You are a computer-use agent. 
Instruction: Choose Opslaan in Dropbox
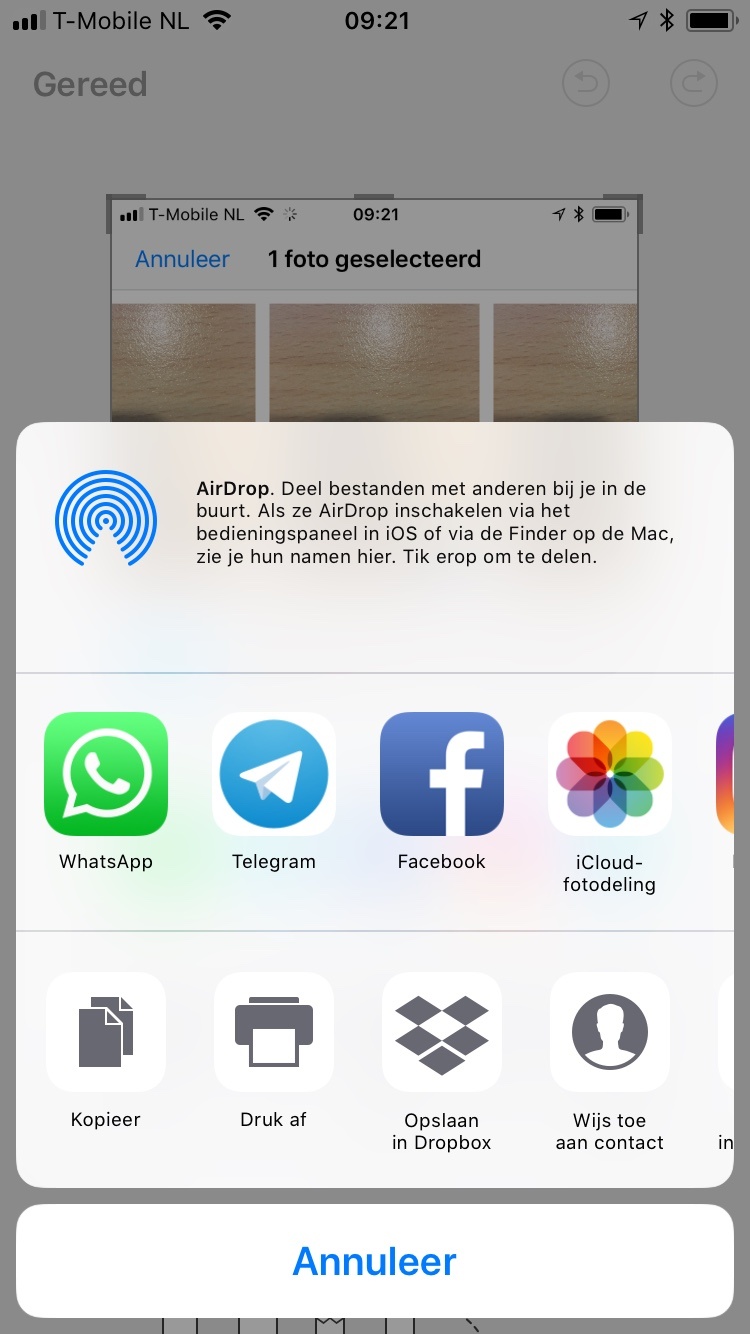pos(442,1032)
